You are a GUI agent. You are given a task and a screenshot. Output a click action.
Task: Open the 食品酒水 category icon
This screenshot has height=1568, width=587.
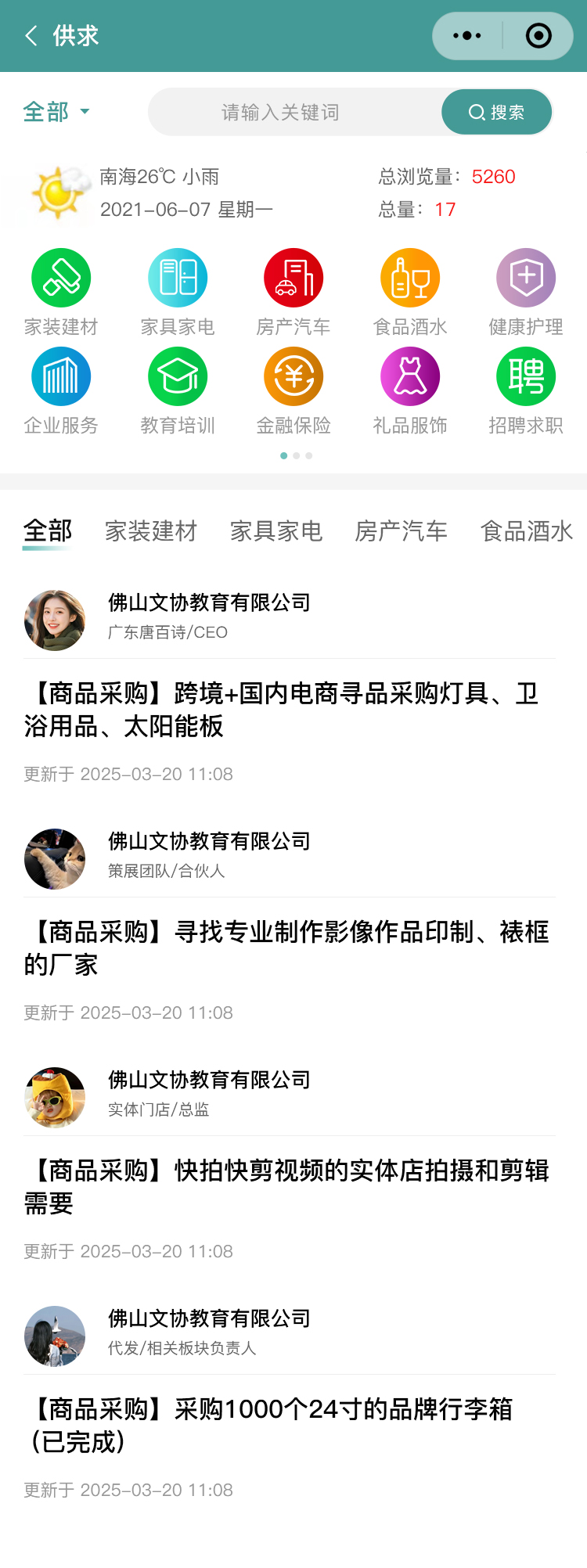[410, 279]
